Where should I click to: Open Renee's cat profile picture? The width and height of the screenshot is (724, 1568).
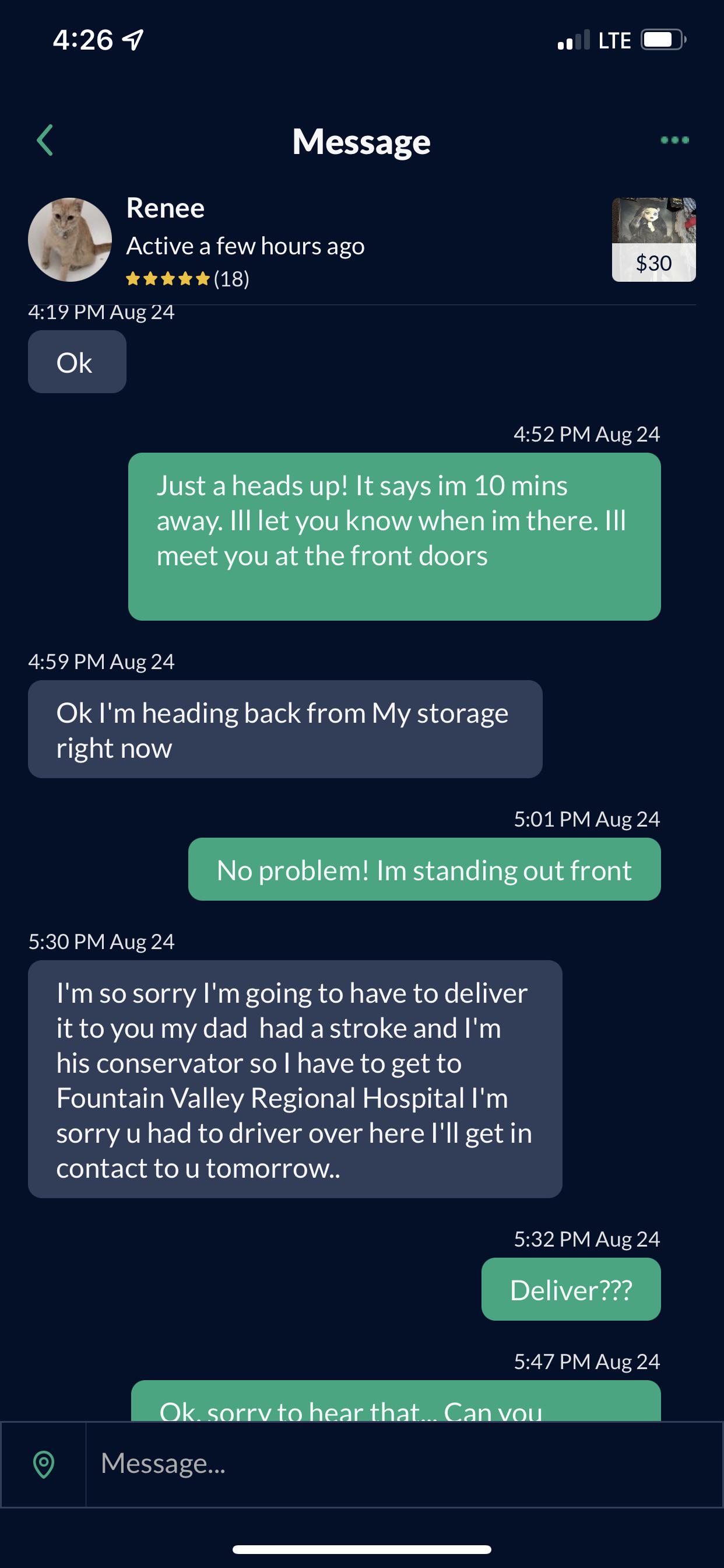click(x=70, y=237)
